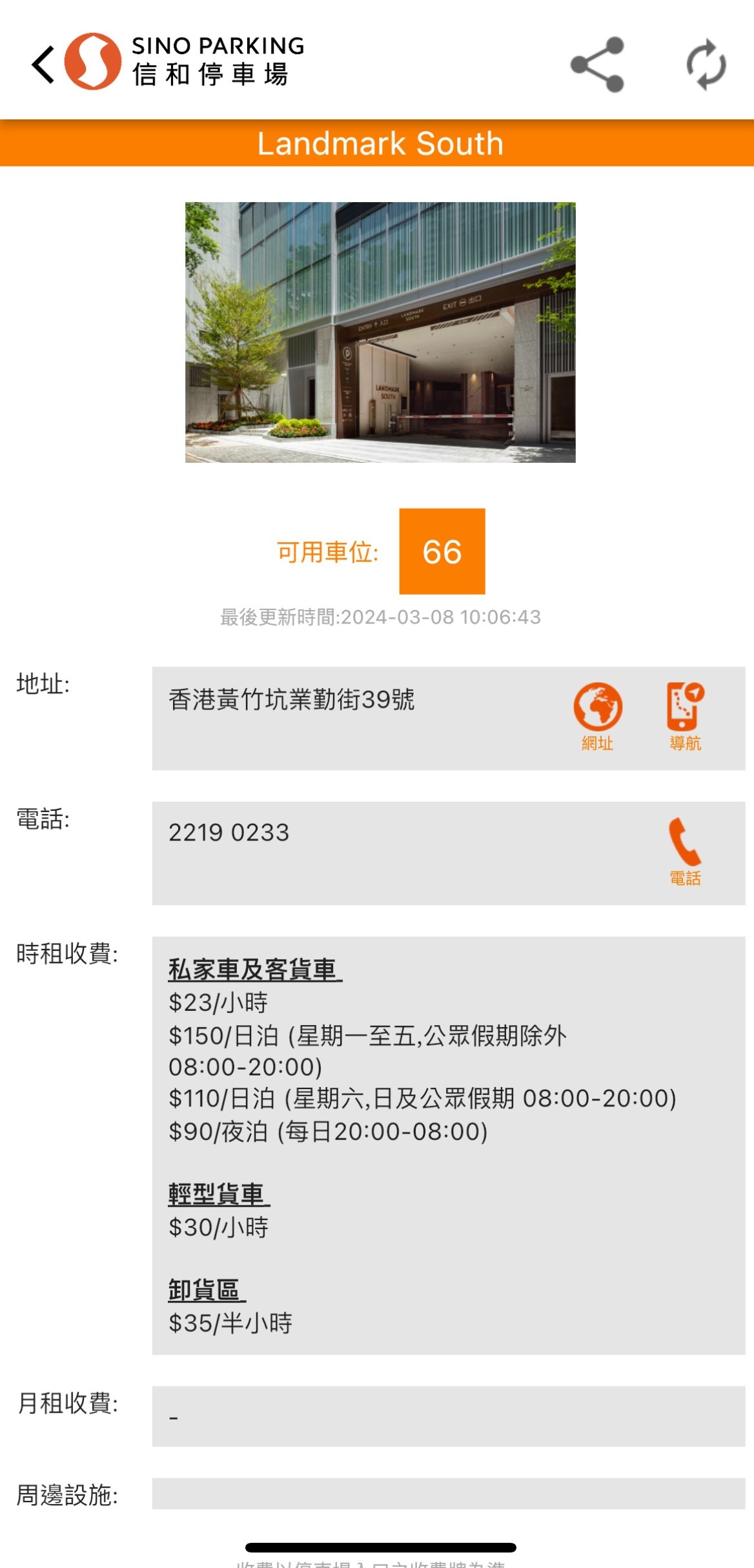Call the car park via 電話 icon

tap(685, 850)
